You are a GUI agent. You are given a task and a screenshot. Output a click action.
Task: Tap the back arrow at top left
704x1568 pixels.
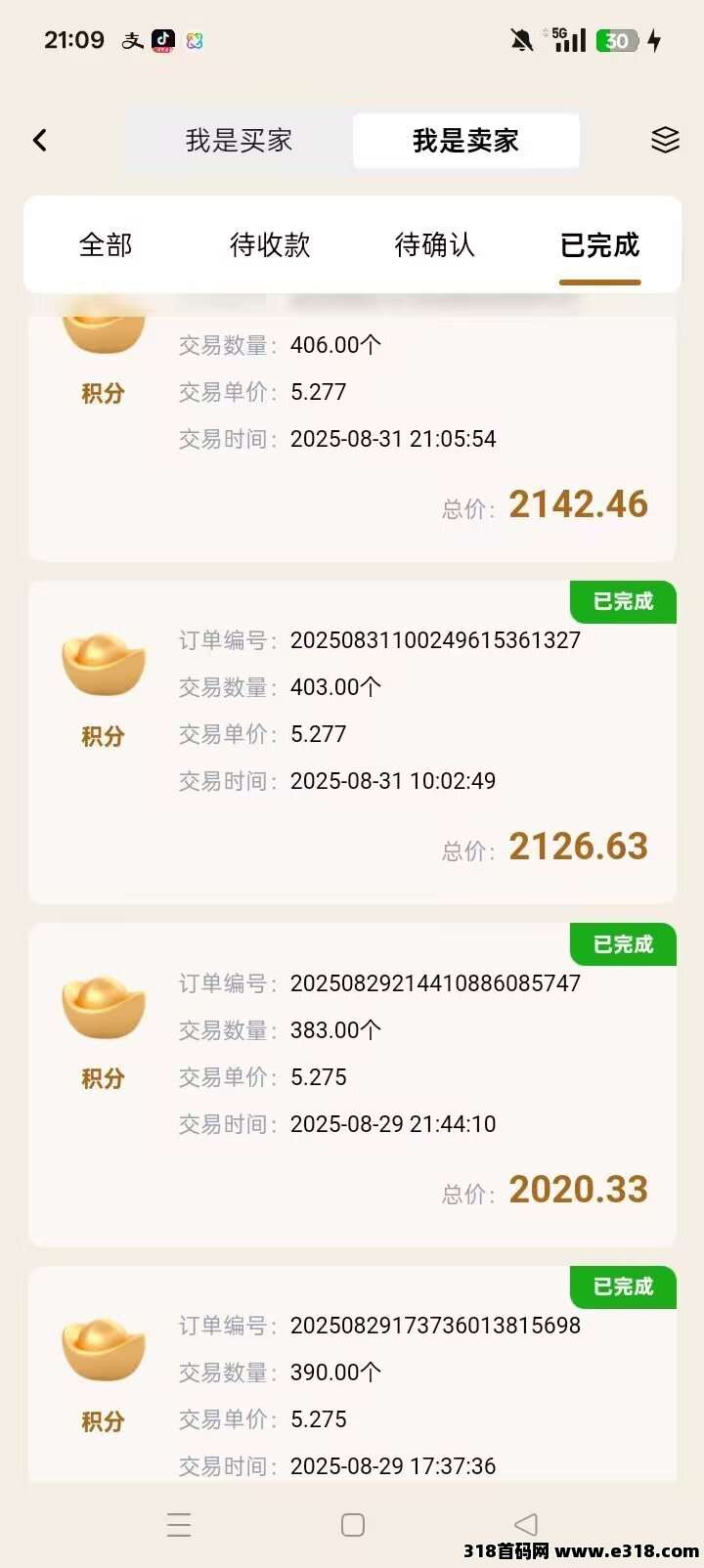pos(39,140)
